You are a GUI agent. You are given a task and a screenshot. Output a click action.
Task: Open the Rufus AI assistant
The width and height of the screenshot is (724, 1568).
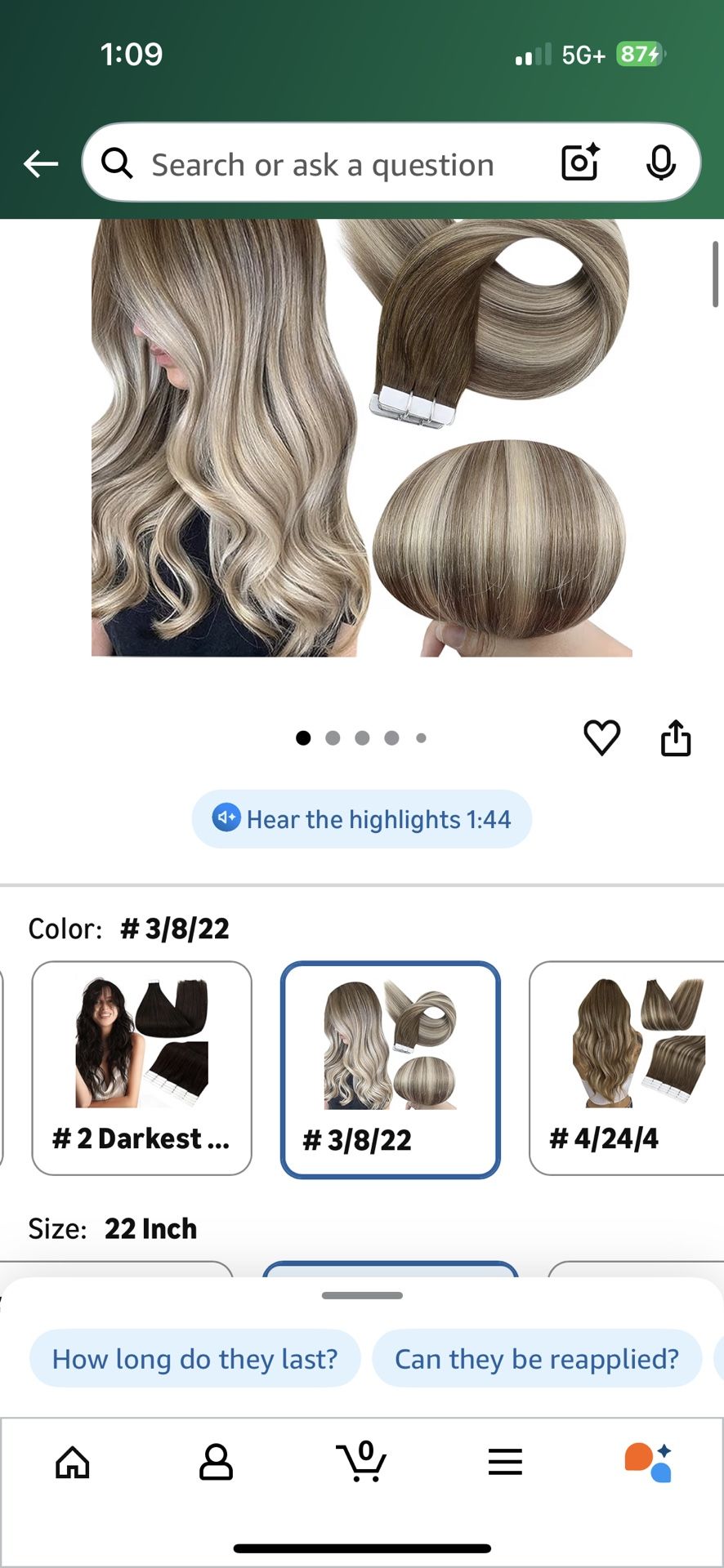tap(650, 1462)
